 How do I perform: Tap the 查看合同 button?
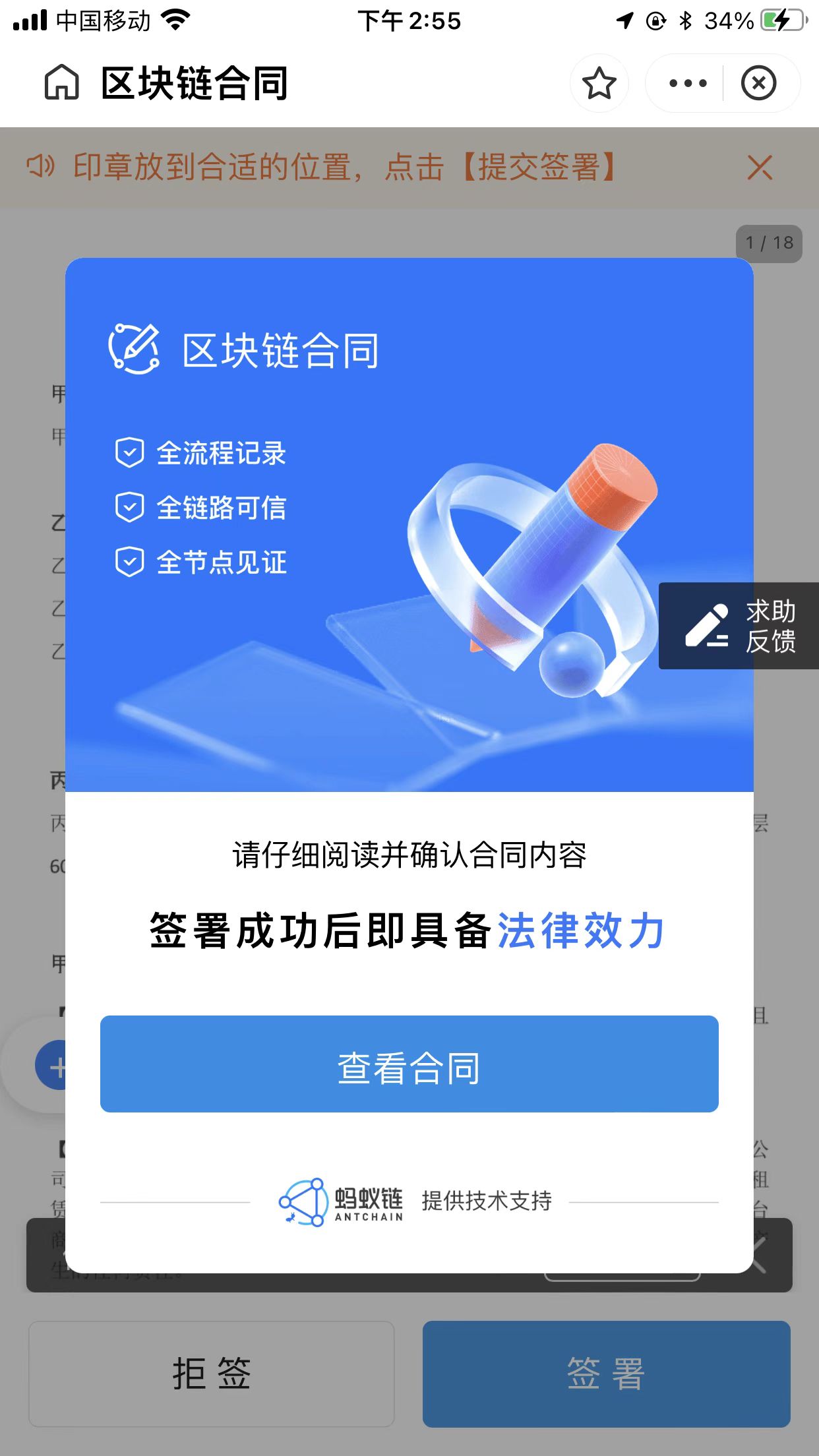pos(409,1064)
